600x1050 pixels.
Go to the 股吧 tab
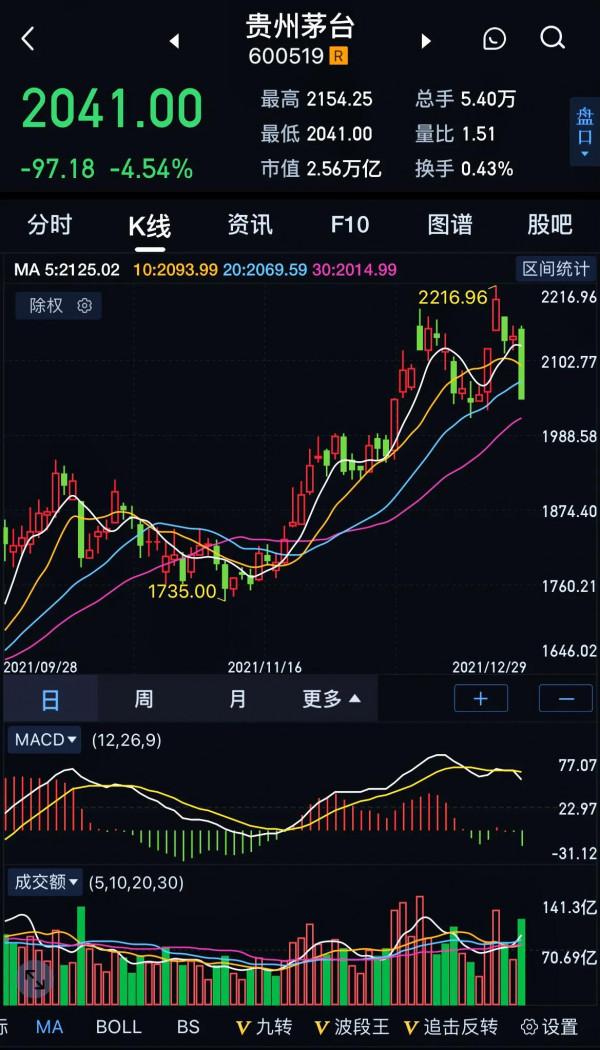(x=549, y=225)
